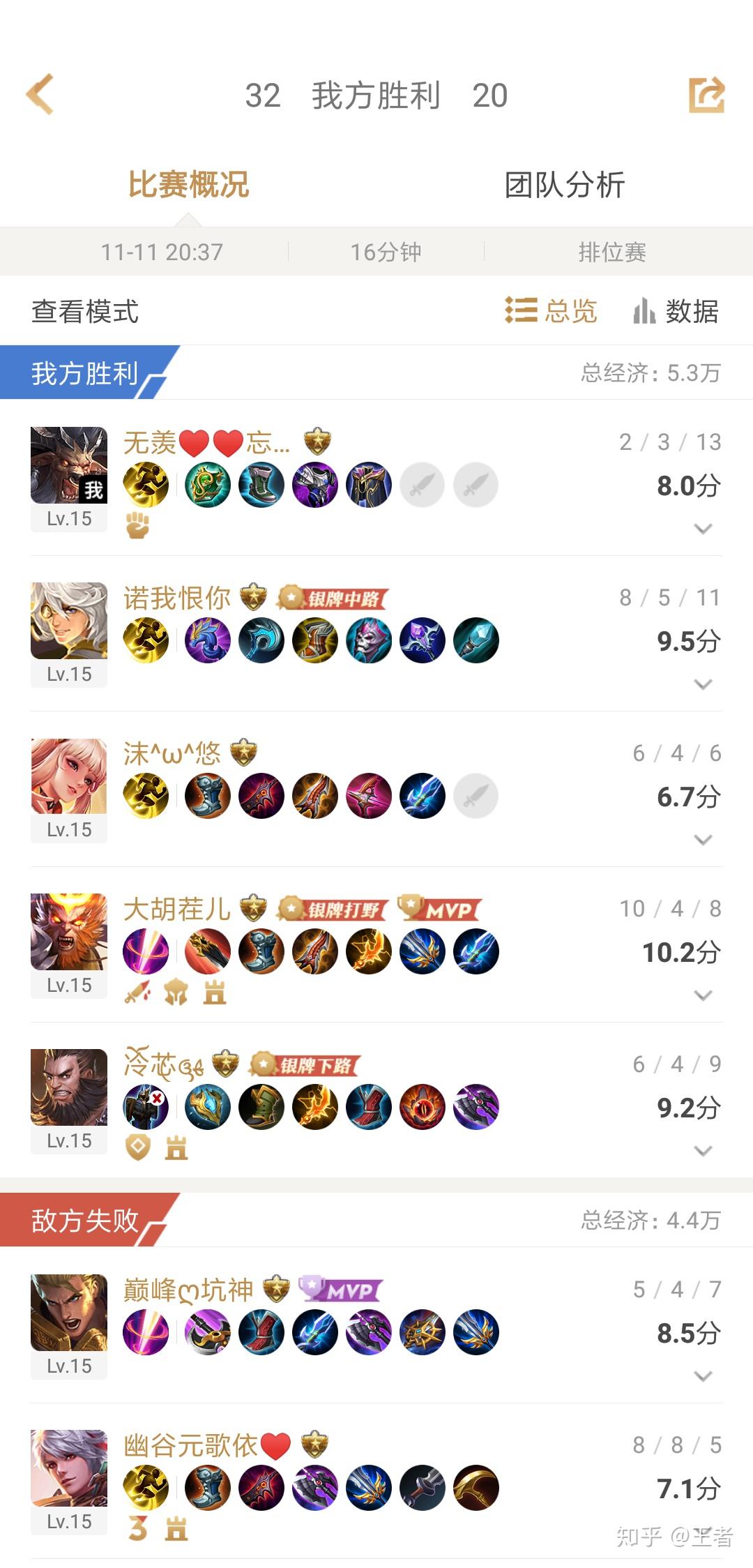
Task: Expand details for player 无羡
Action: click(x=703, y=529)
